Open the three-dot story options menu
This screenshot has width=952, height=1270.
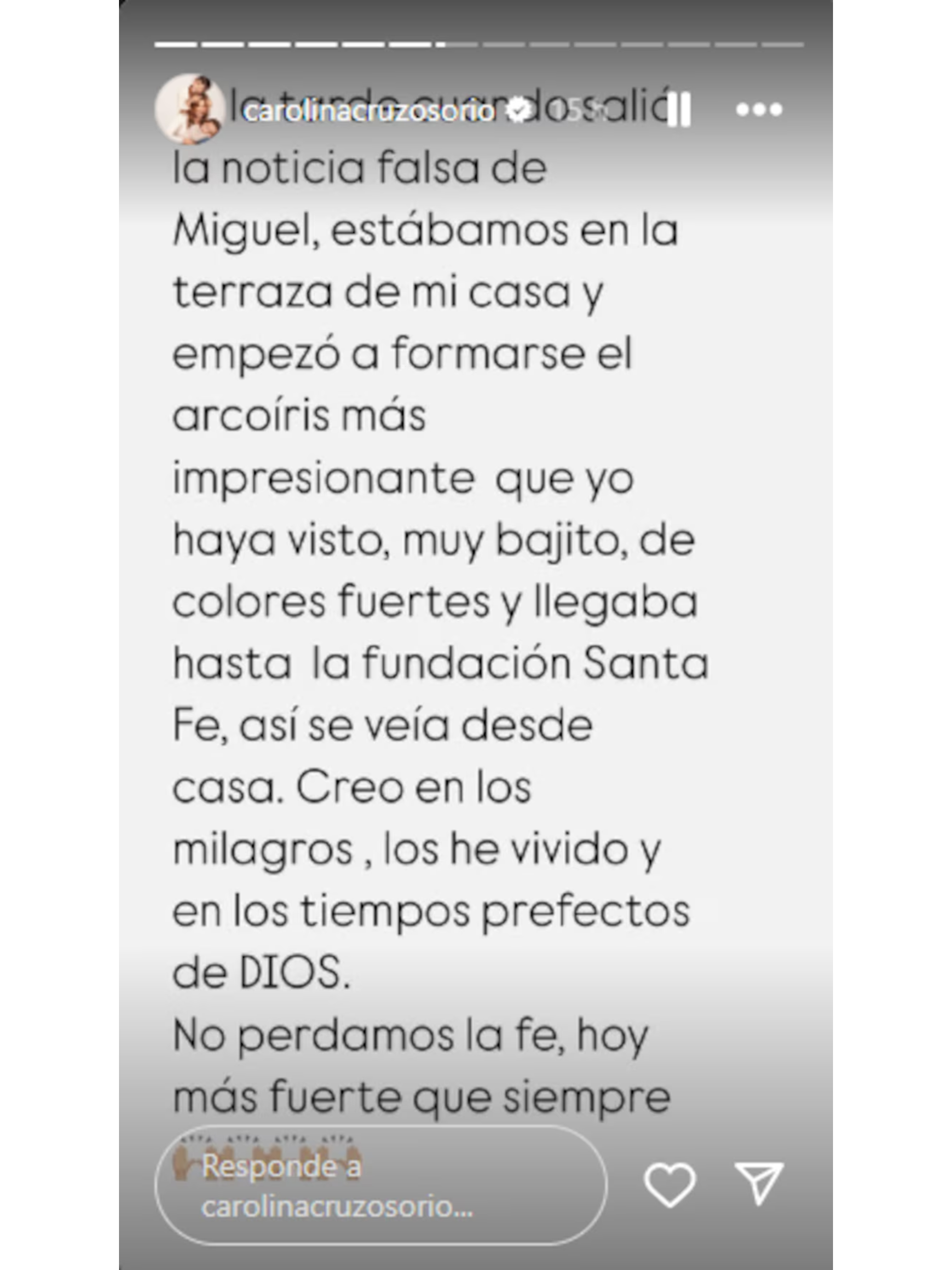759,109
